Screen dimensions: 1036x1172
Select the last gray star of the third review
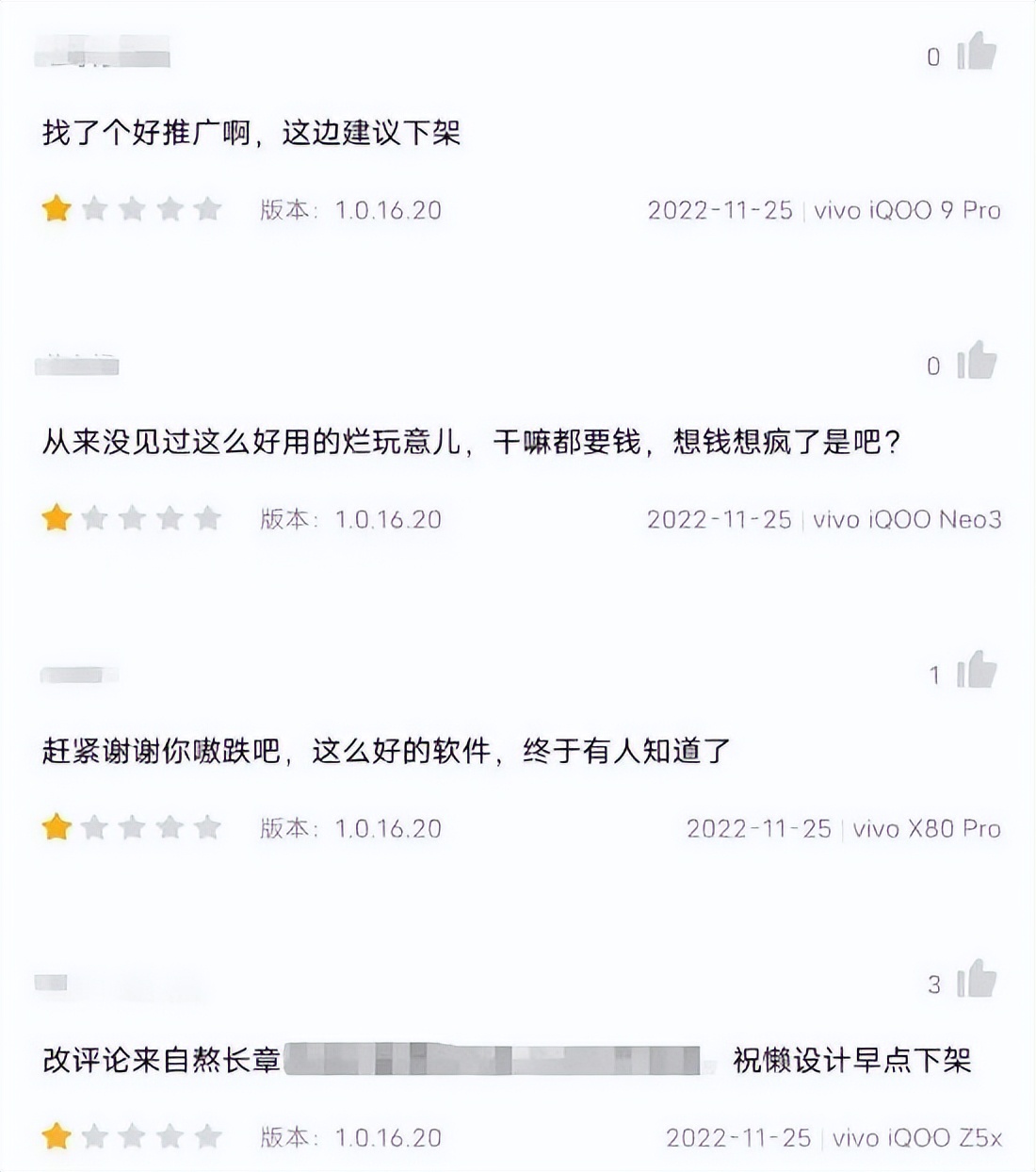click(205, 827)
